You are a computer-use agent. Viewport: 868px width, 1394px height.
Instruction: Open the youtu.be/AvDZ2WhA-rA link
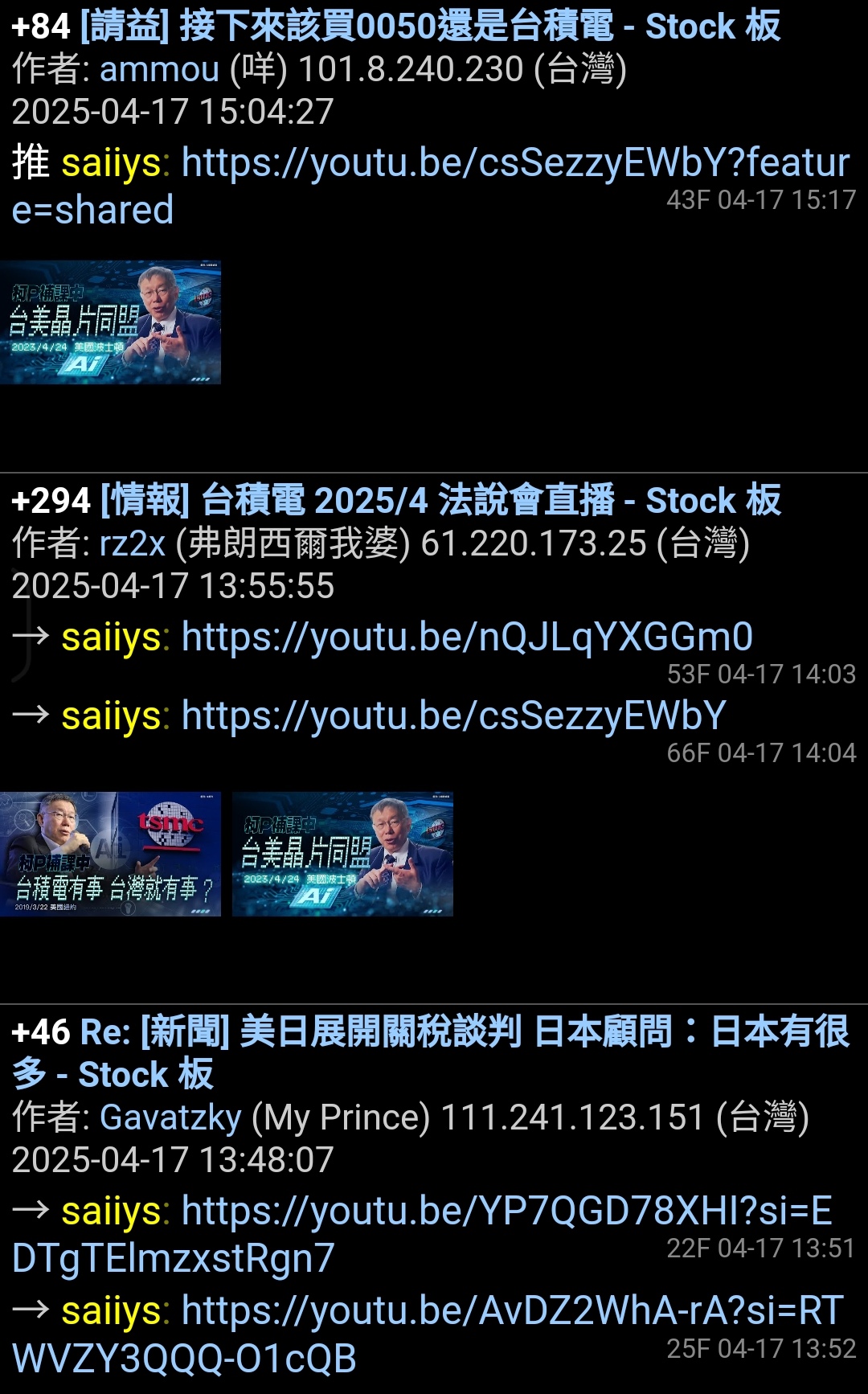click(428, 1335)
